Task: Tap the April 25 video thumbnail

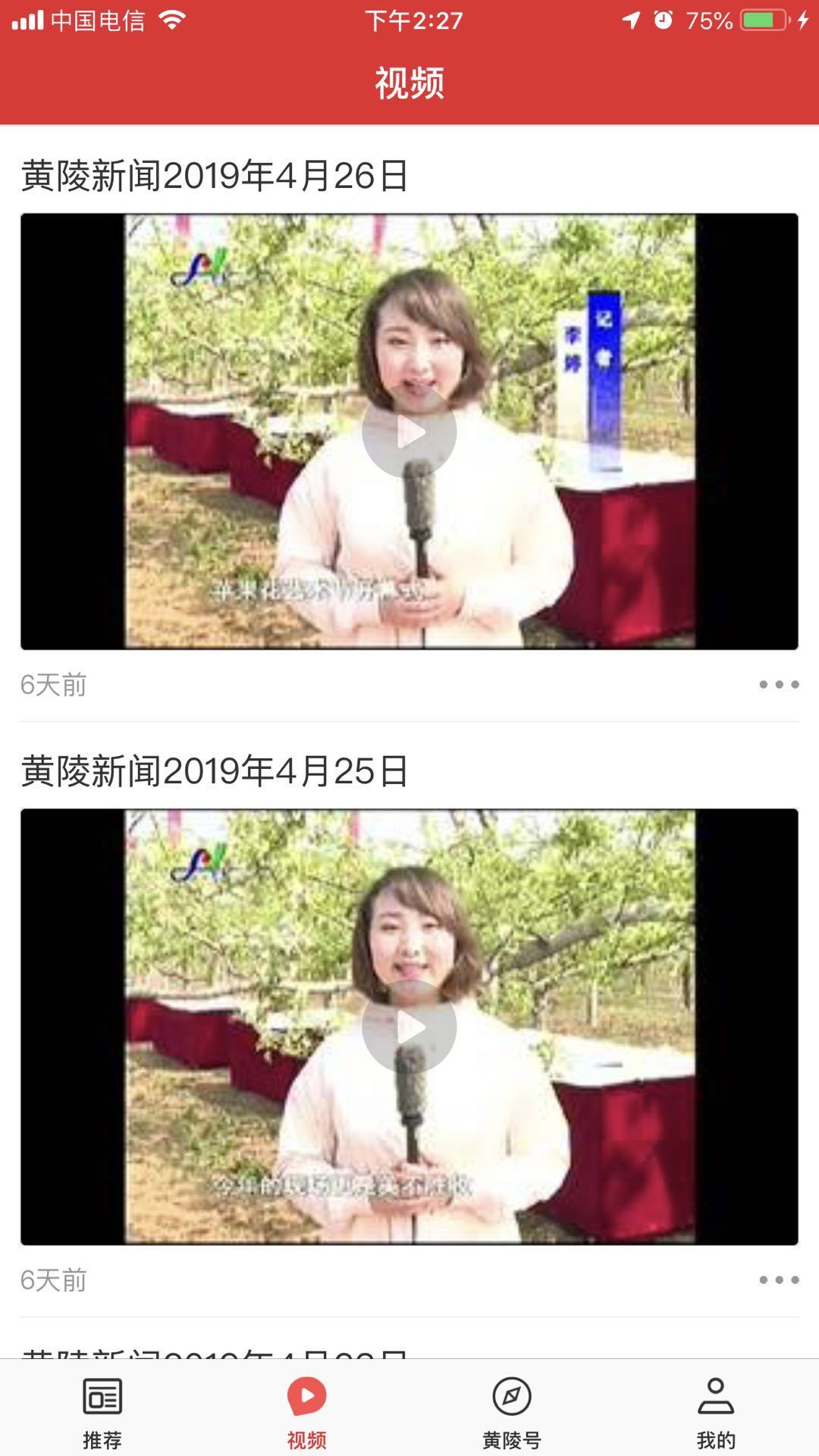Action: pos(409,1028)
